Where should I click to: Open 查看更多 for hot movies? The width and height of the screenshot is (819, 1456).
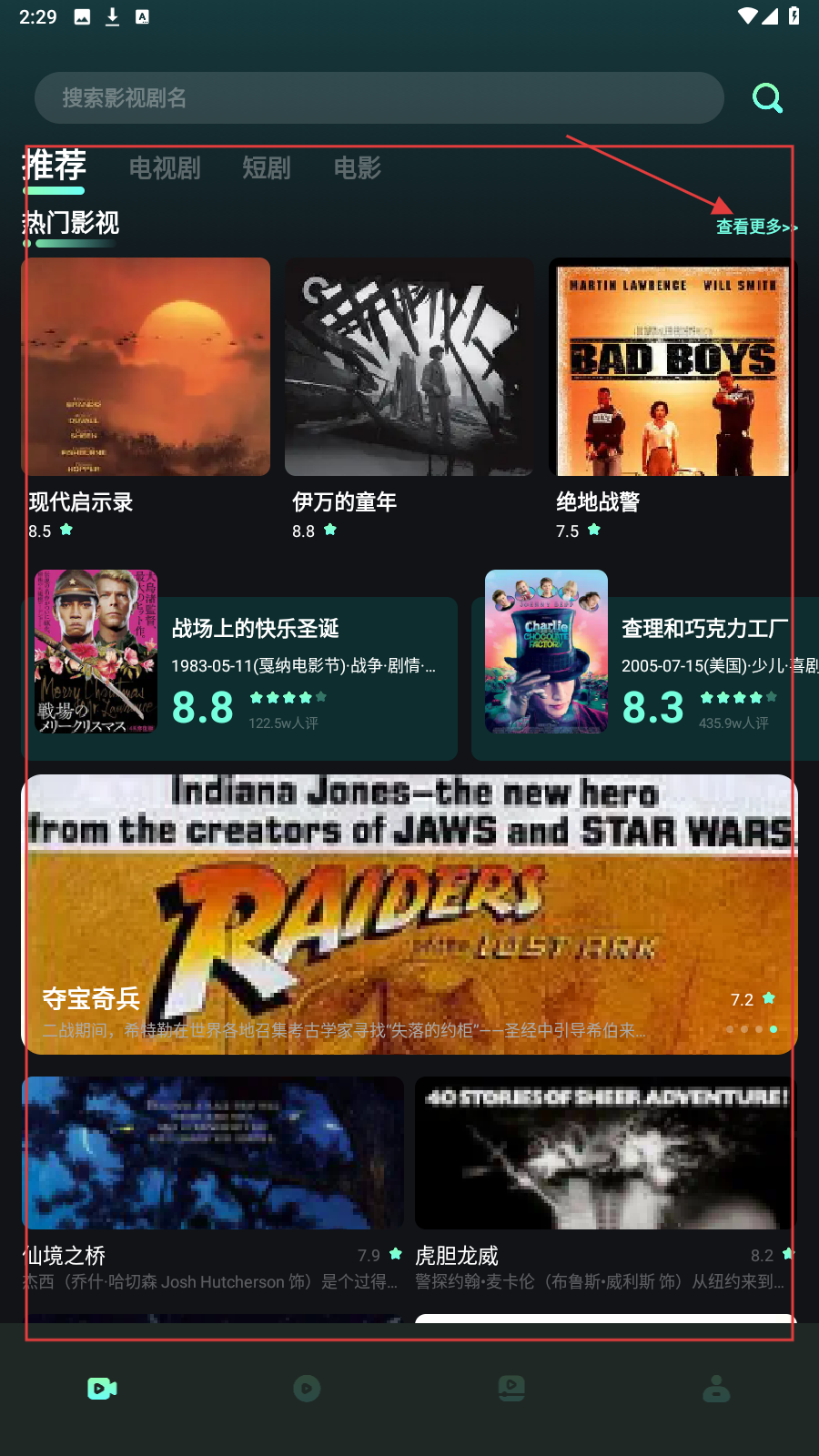click(755, 227)
